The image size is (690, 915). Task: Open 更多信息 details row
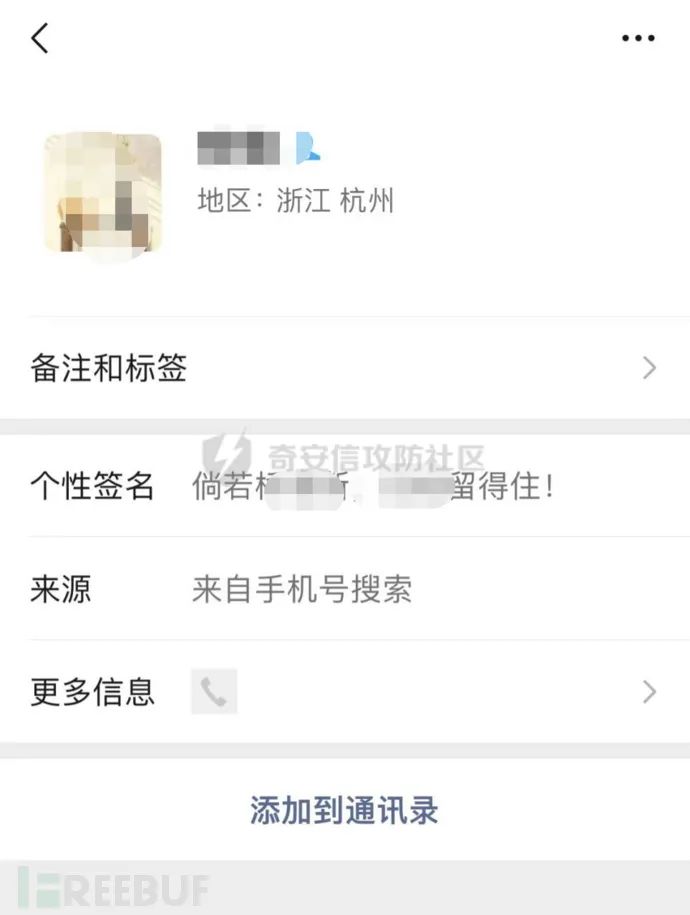click(345, 692)
